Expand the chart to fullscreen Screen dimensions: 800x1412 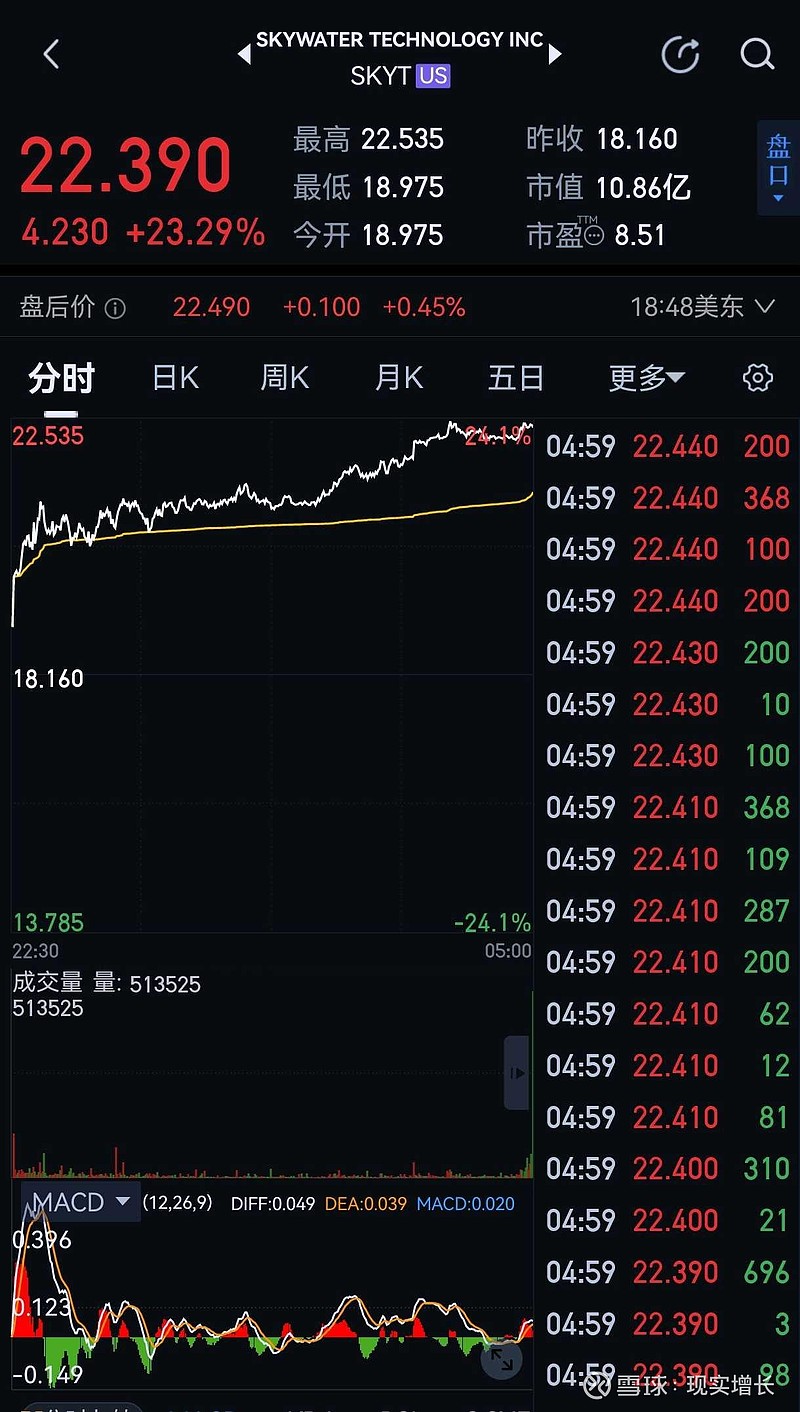pos(502,1359)
